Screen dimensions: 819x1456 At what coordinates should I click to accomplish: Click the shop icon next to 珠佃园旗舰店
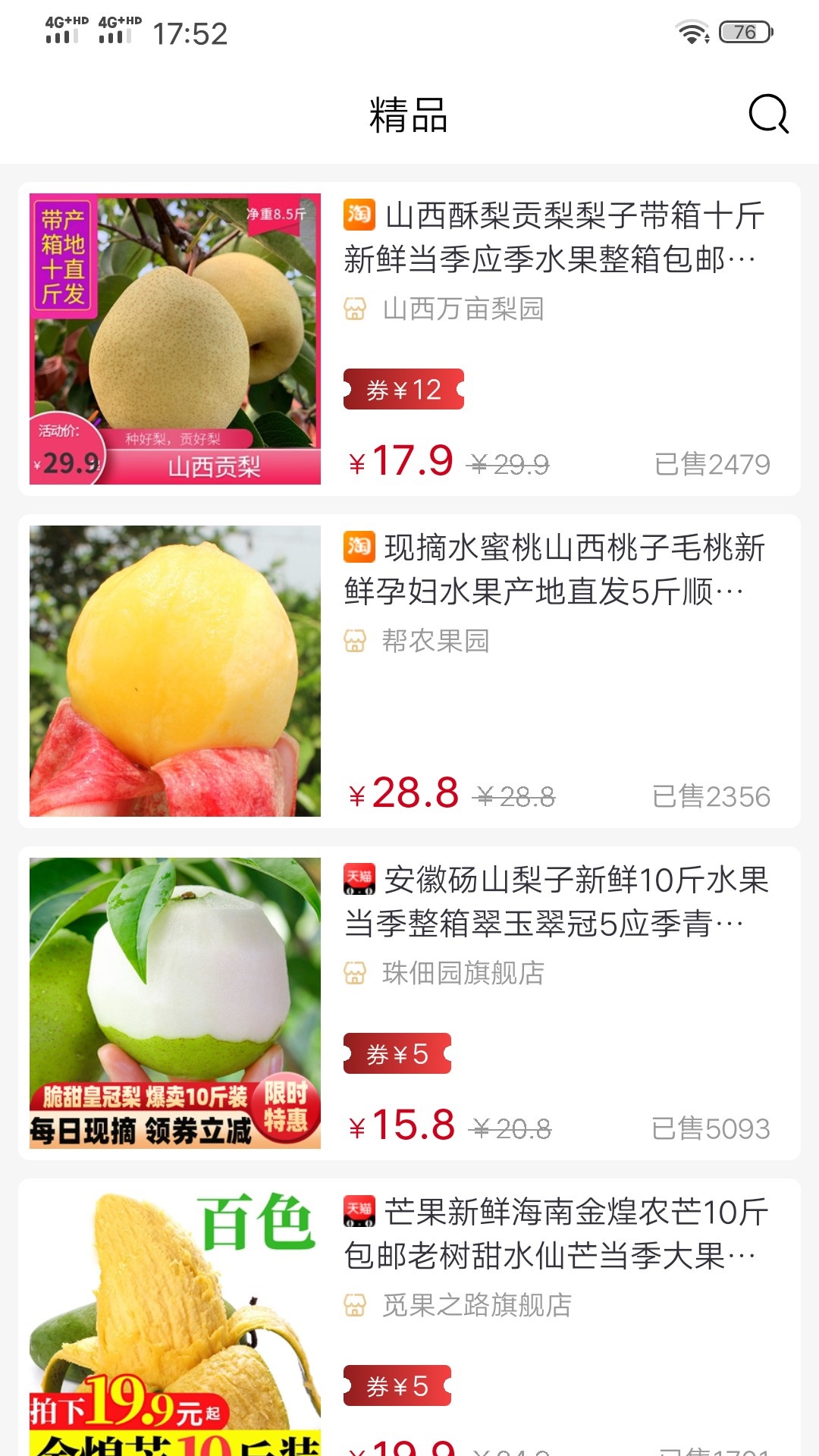click(355, 975)
